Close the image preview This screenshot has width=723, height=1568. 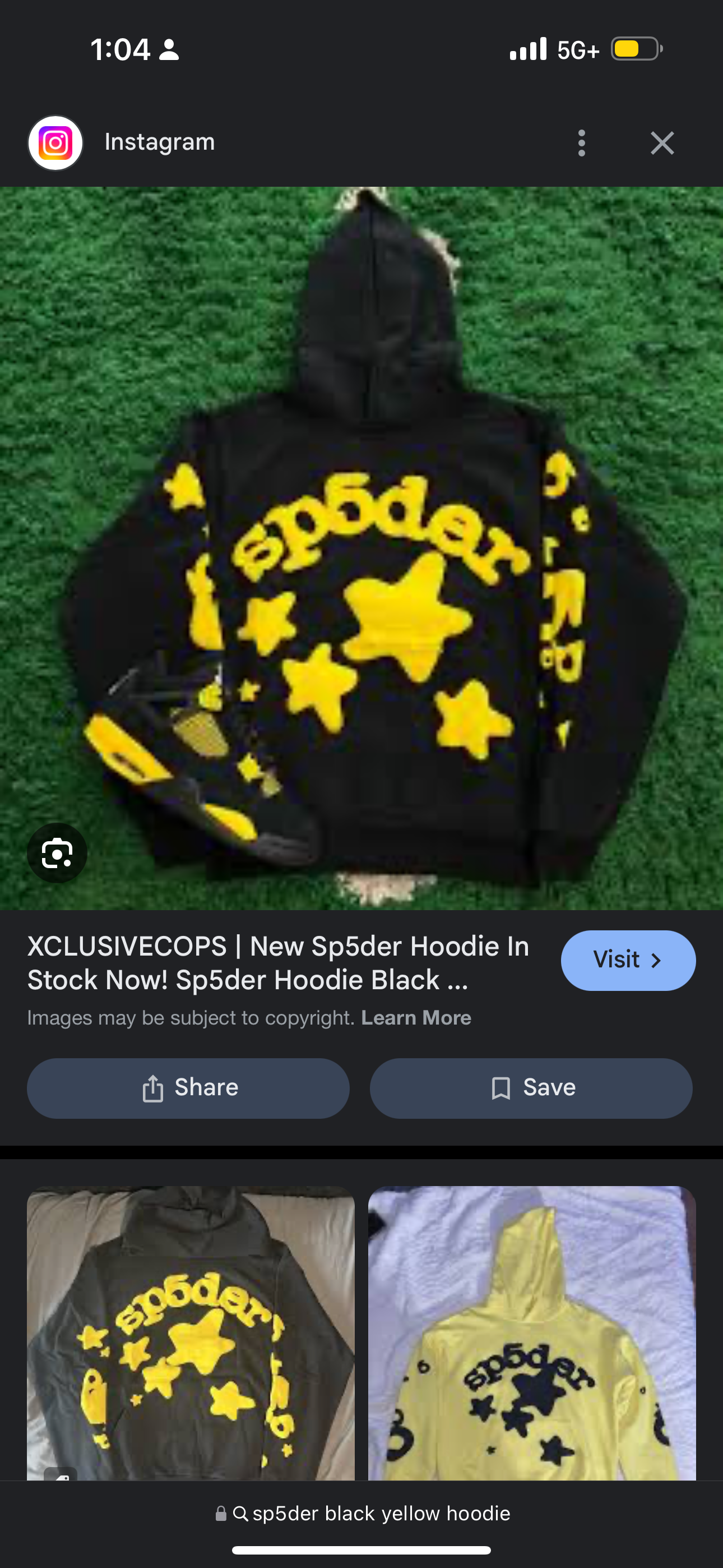[662, 143]
